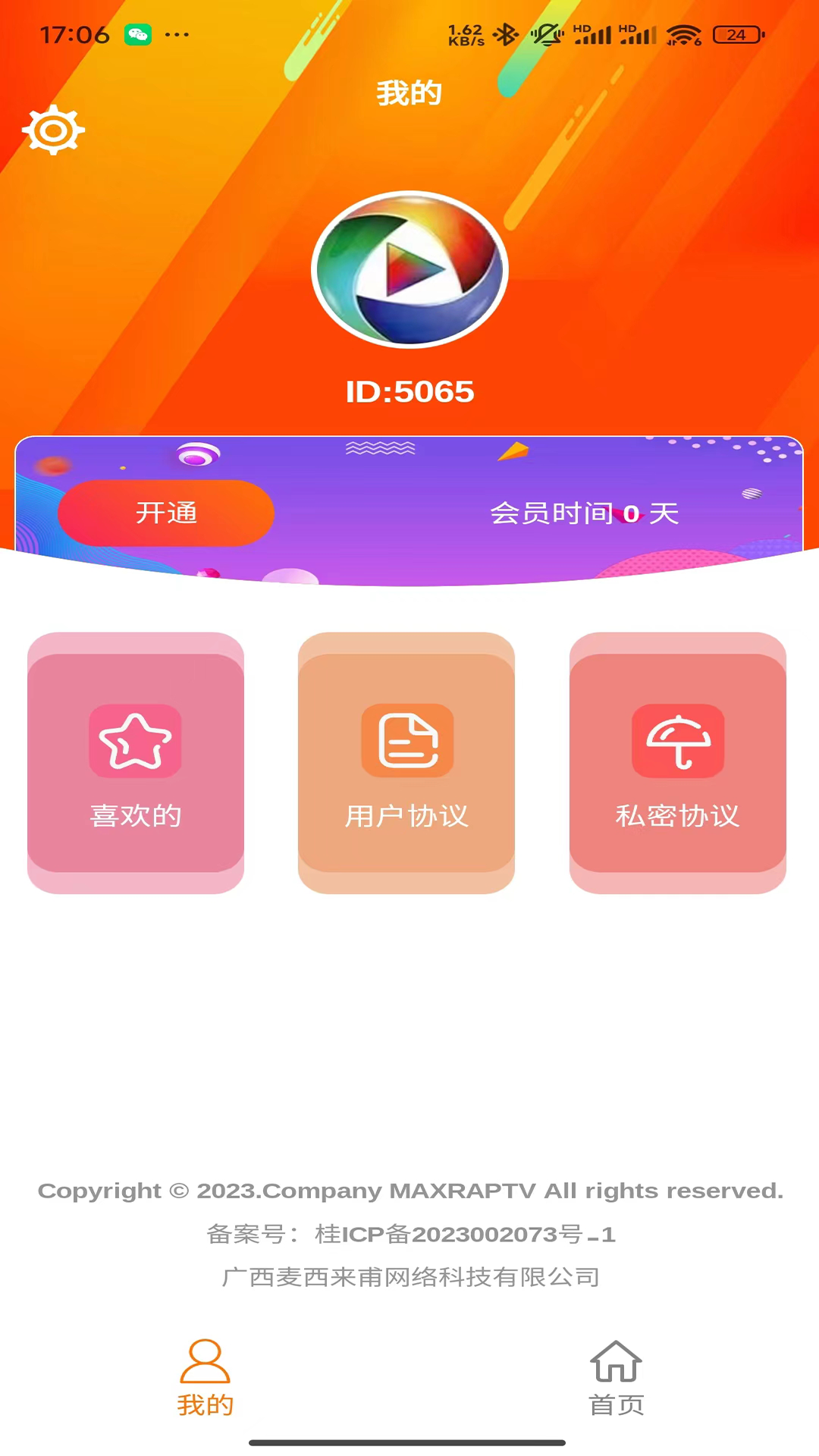Screen dimensions: 819x1456
Task: Open the settings gear icon
Action: pos(53,130)
